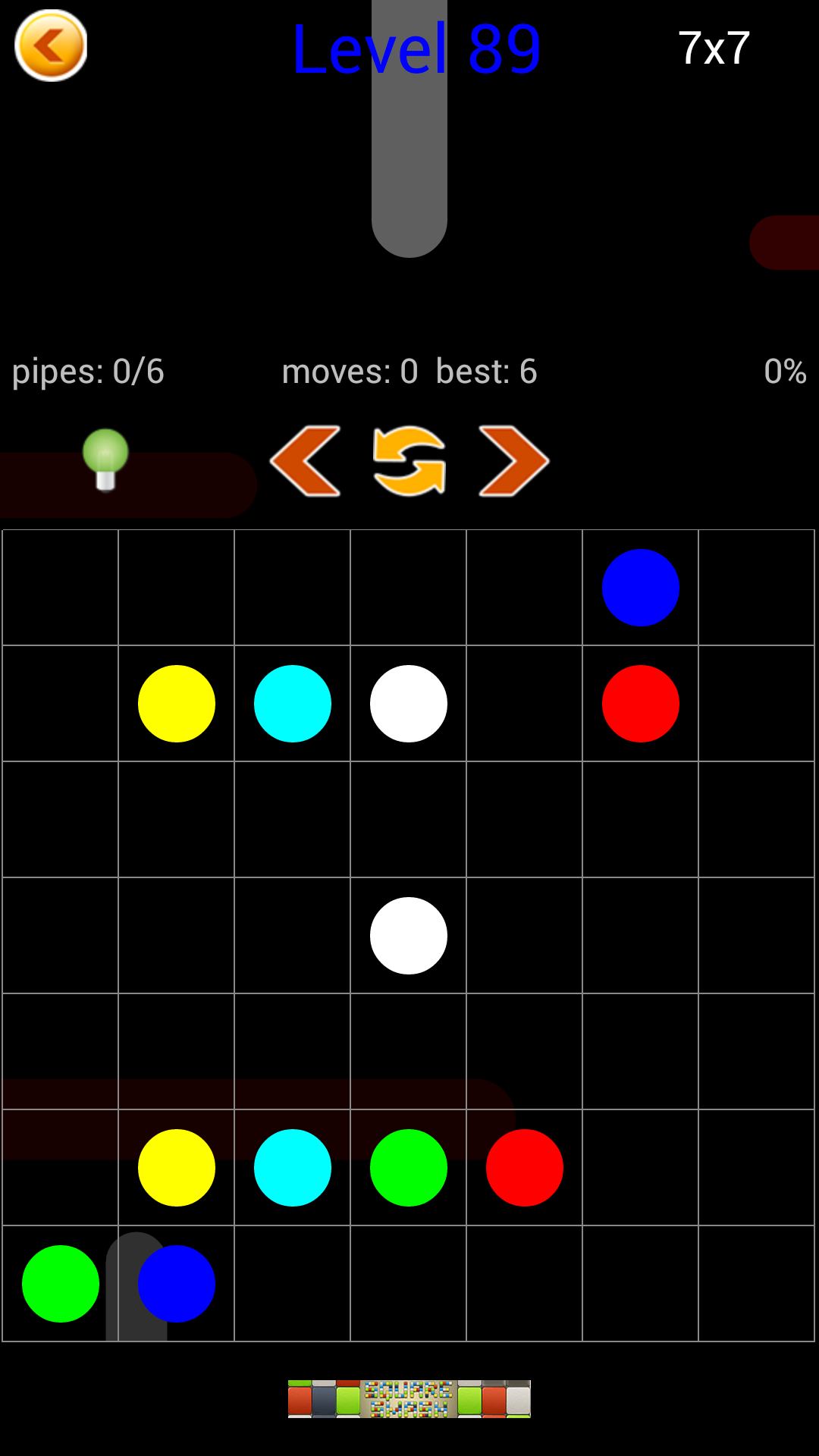819x1456 pixels.
Task: Select the red dot below the blue dot
Action: pyautogui.click(x=640, y=704)
